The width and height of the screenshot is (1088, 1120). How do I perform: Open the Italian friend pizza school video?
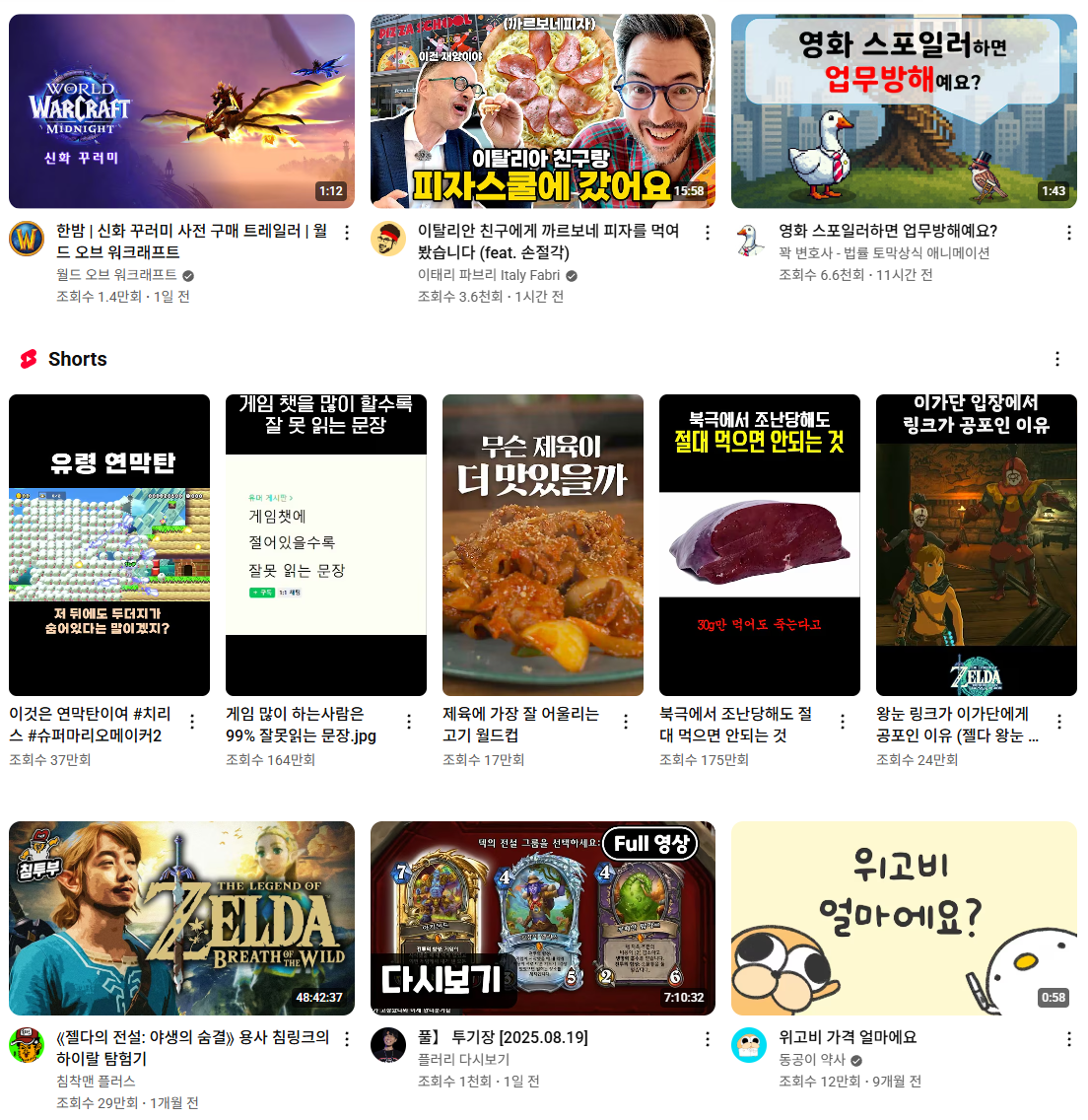point(542,110)
